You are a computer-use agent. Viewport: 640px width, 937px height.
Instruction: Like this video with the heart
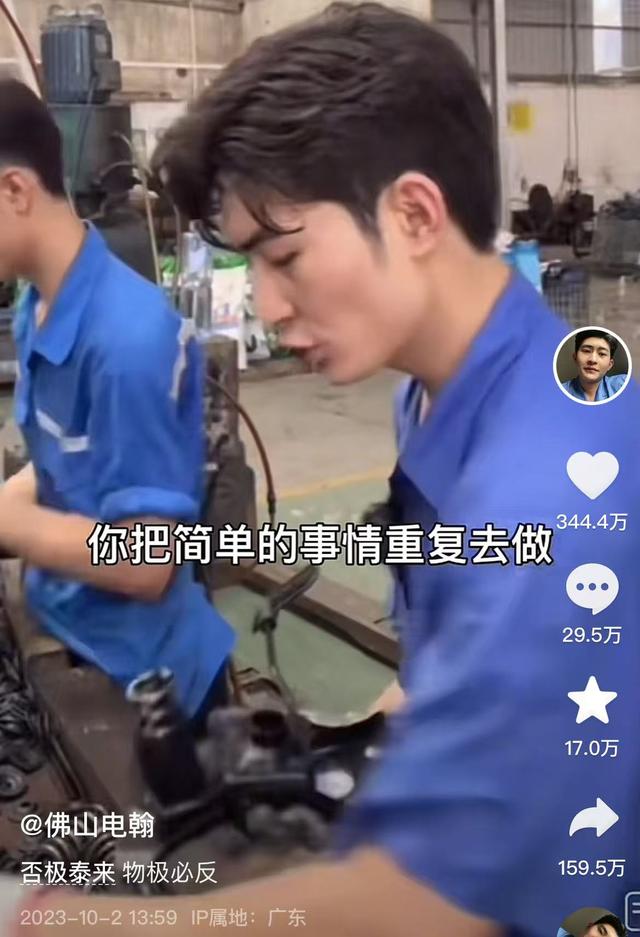[x=592, y=475]
